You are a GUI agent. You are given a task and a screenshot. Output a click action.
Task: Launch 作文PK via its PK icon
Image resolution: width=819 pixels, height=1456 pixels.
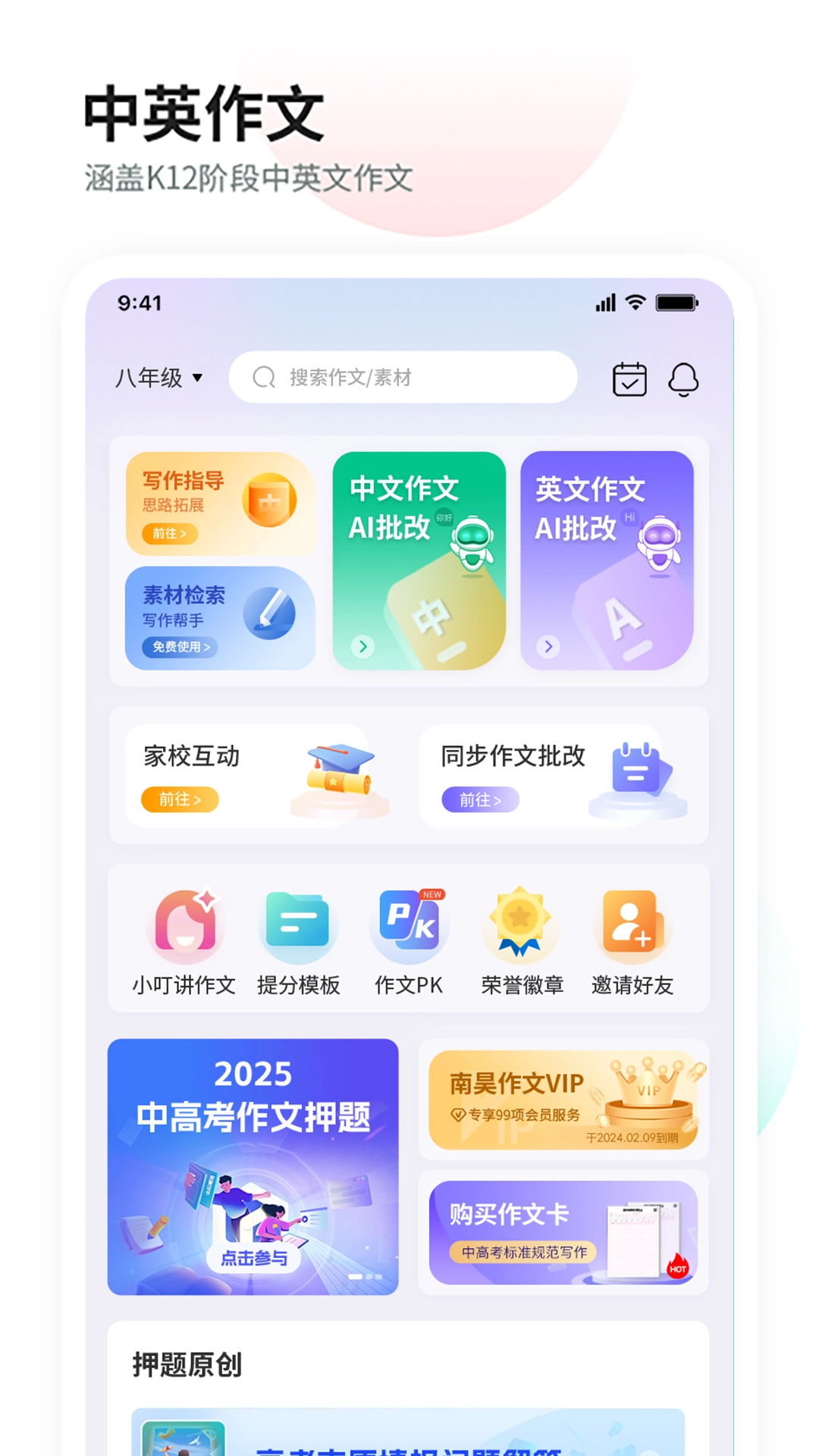pyautogui.click(x=409, y=925)
